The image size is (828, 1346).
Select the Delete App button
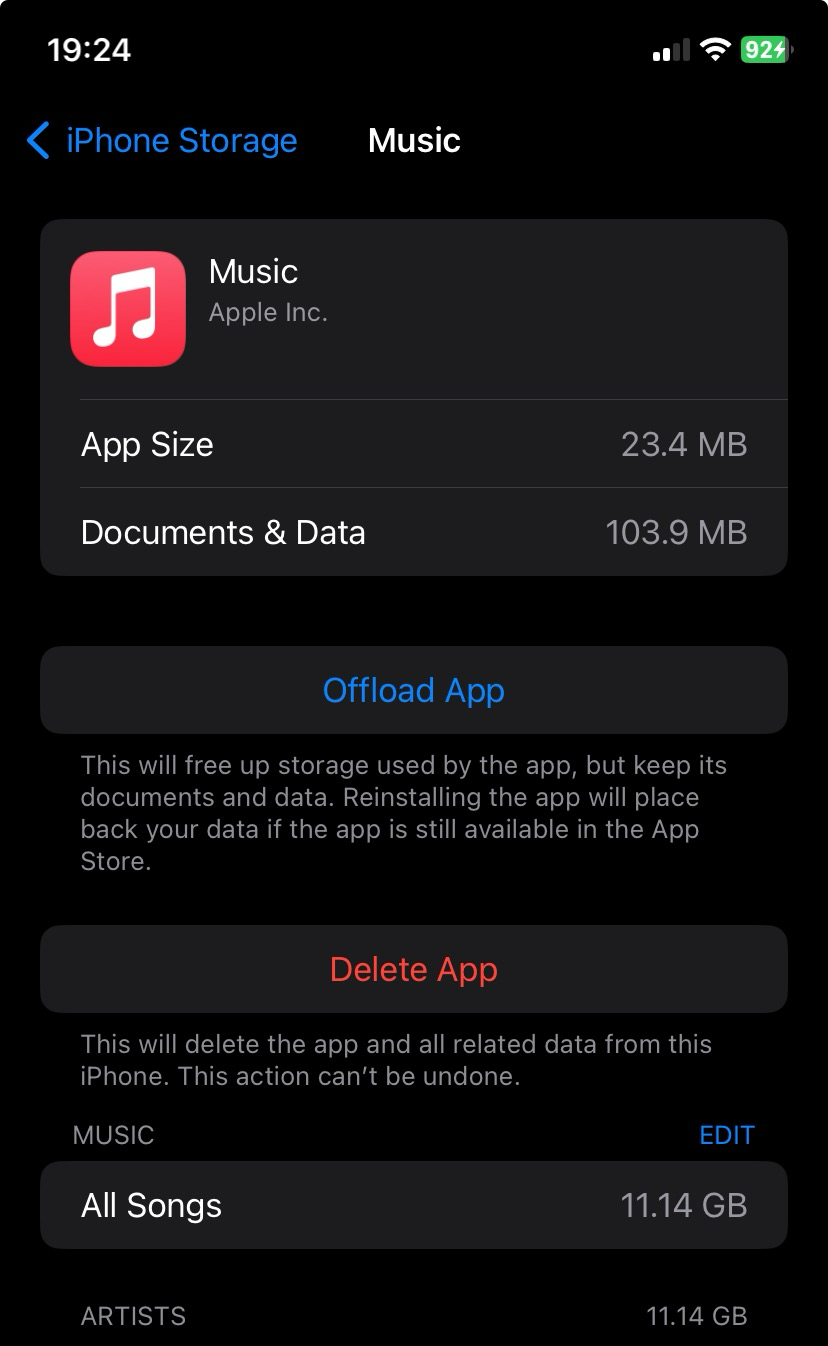coord(414,969)
